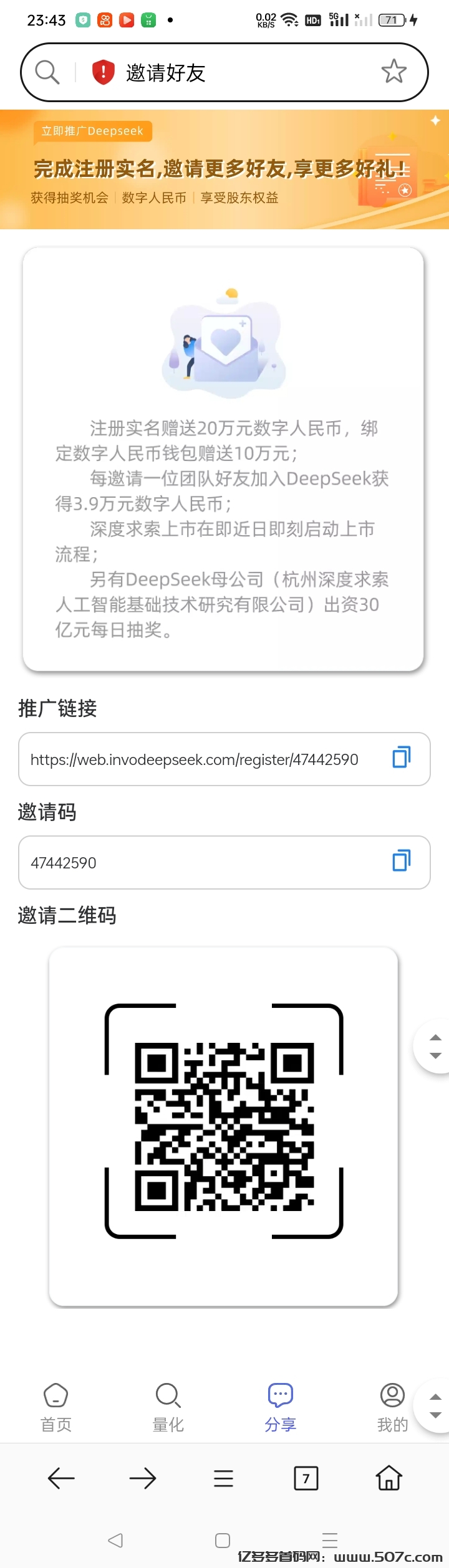Select the 分享 tab
The image size is (449, 1568).
click(x=281, y=1407)
